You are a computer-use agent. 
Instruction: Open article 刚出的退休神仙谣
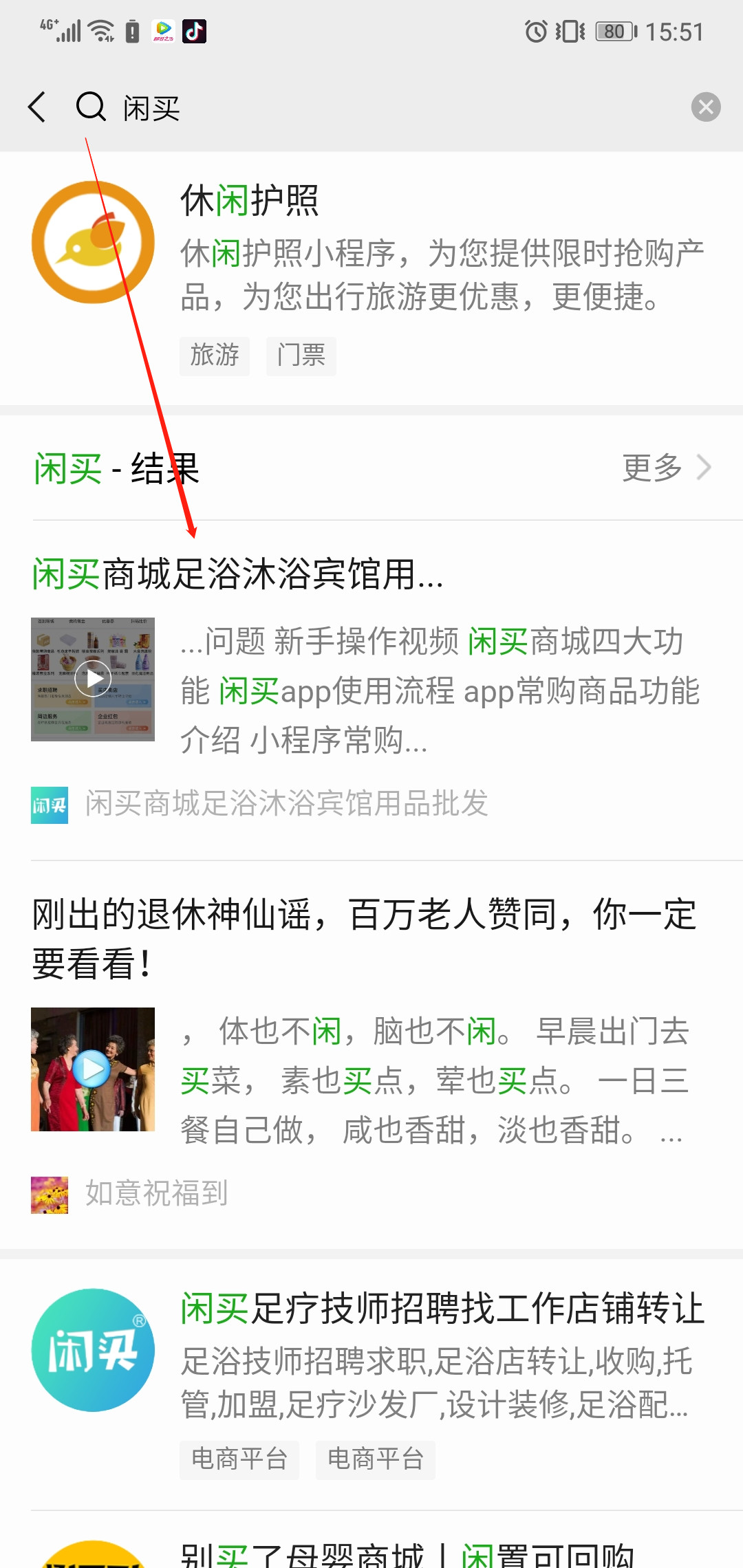click(x=365, y=939)
